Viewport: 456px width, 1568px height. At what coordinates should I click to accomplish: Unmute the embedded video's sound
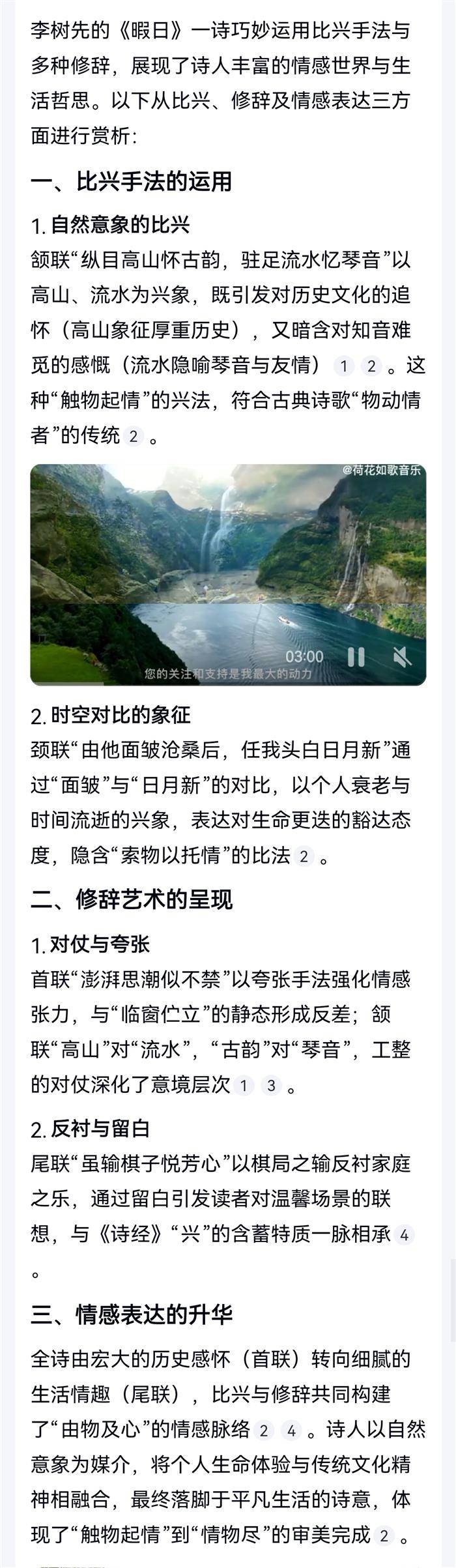pos(403,656)
